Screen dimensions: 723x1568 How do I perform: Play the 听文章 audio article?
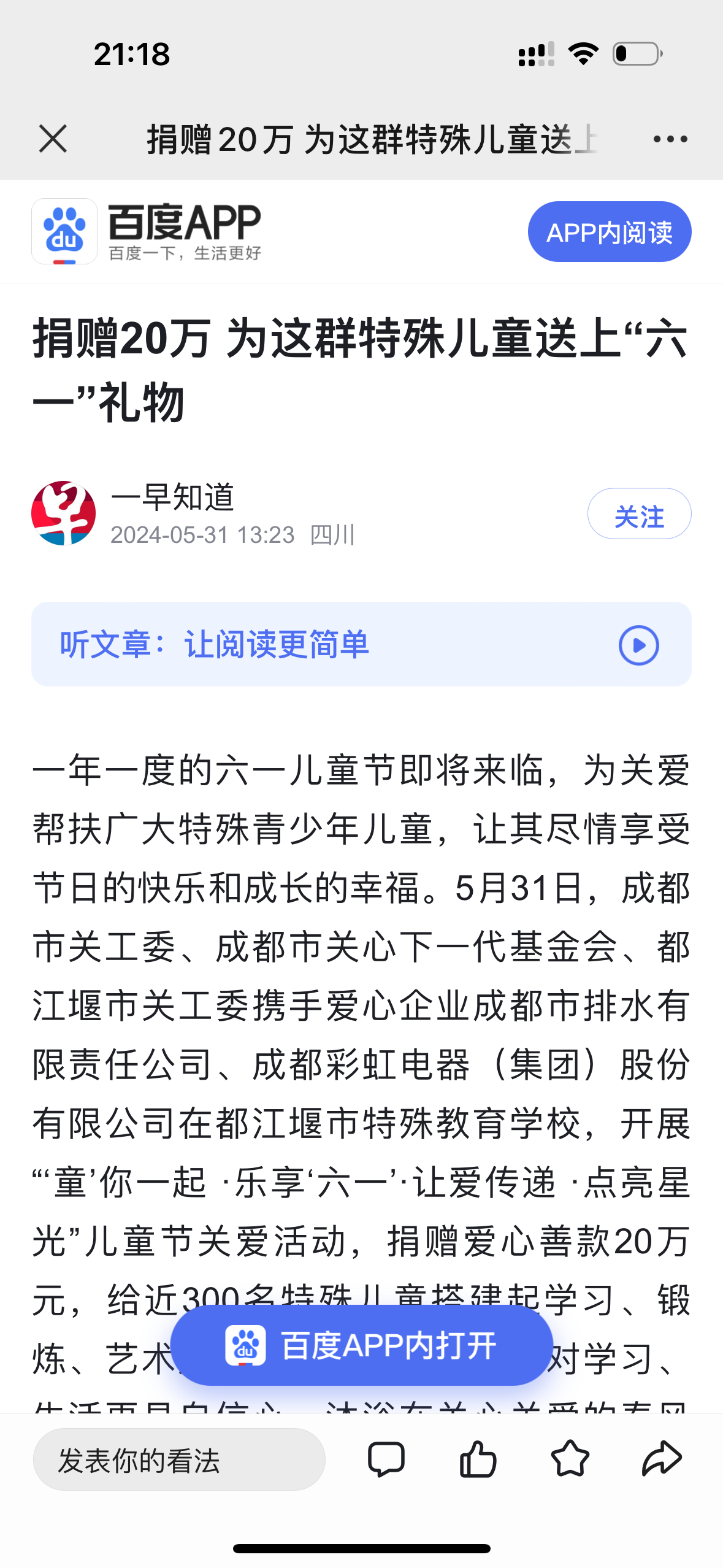638,645
